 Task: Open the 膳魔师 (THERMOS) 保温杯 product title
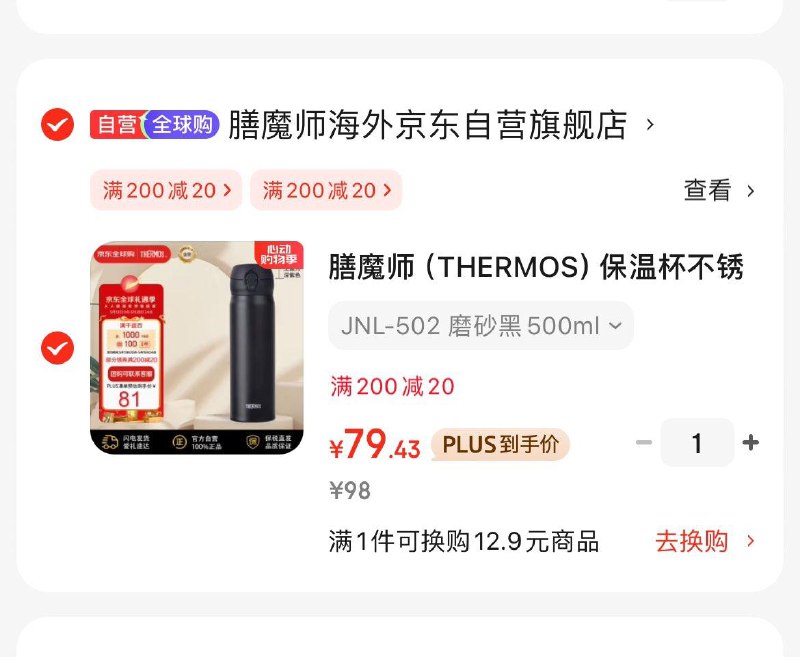[x=536, y=267]
